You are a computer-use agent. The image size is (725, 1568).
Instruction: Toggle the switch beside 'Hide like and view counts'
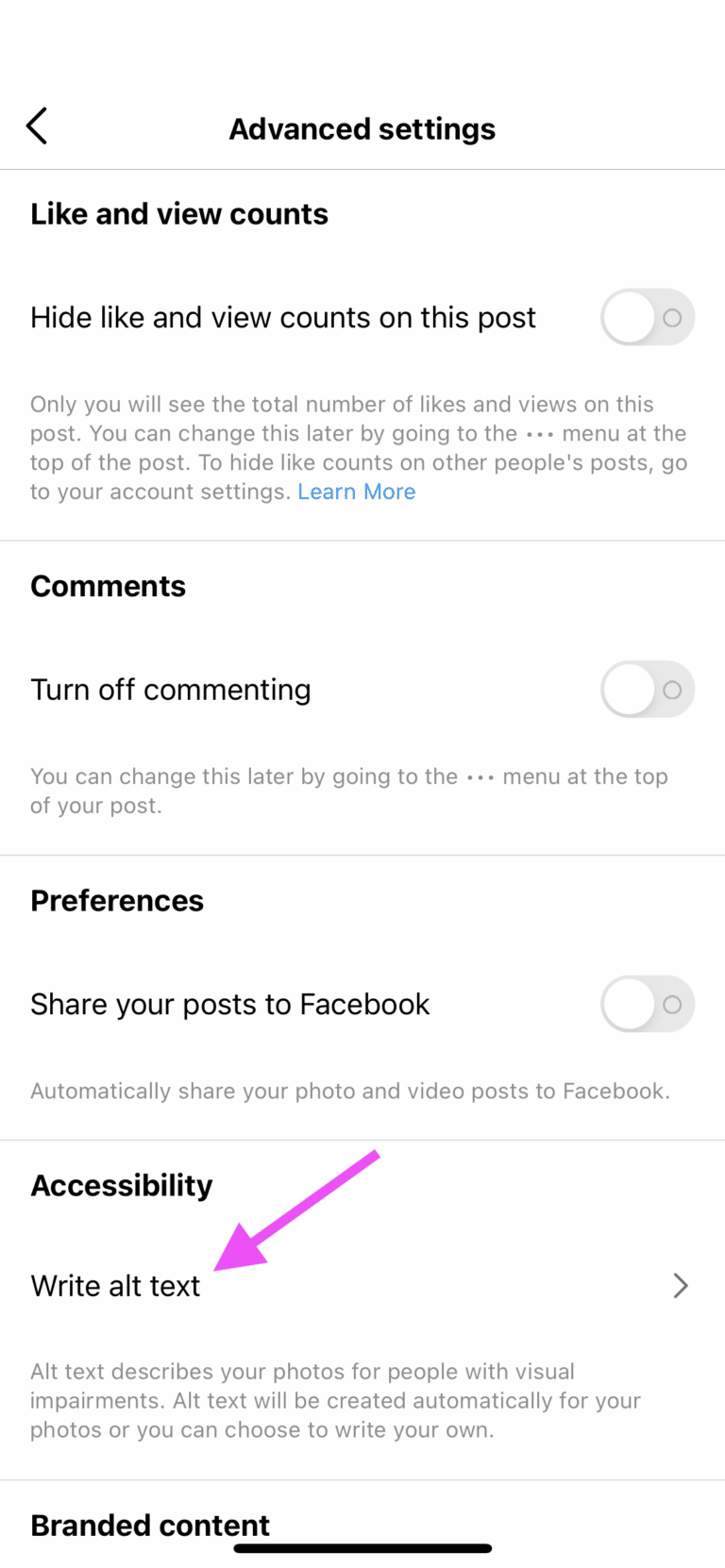pyautogui.click(x=648, y=317)
